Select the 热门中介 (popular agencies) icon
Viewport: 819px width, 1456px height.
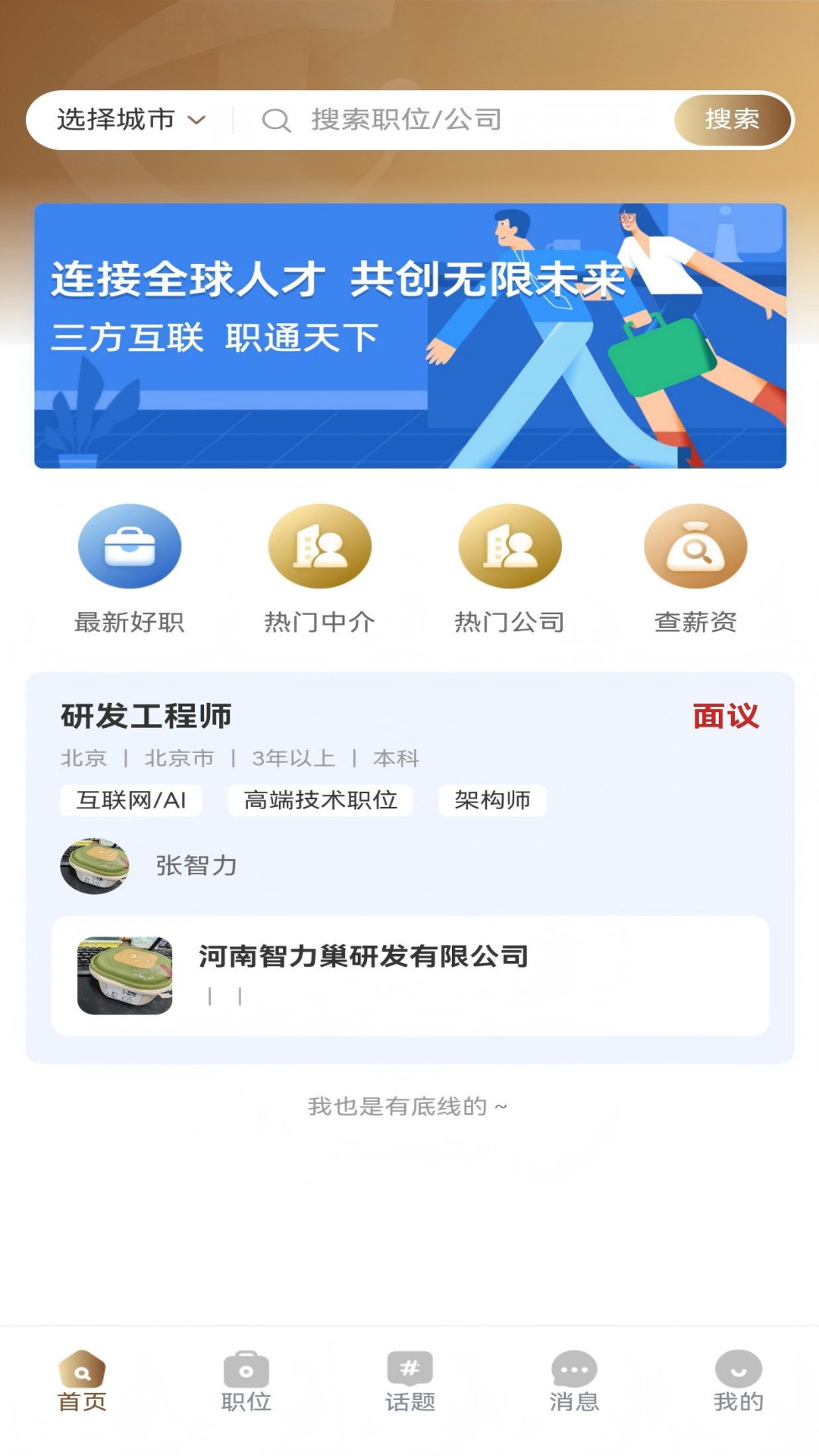pos(318,546)
